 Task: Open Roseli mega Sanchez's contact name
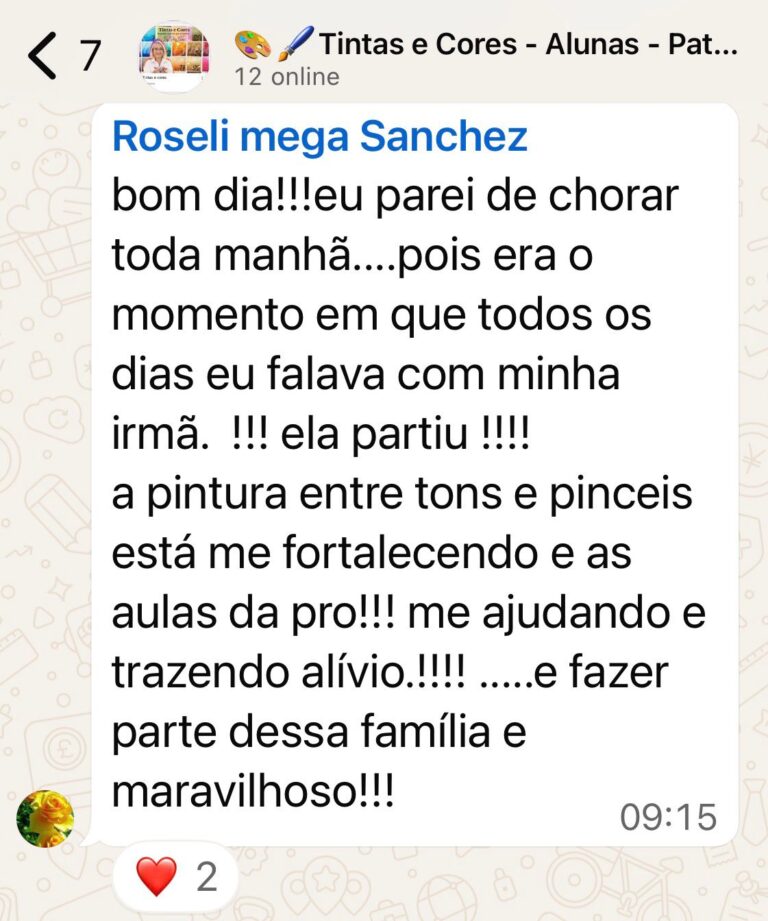(x=319, y=137)
